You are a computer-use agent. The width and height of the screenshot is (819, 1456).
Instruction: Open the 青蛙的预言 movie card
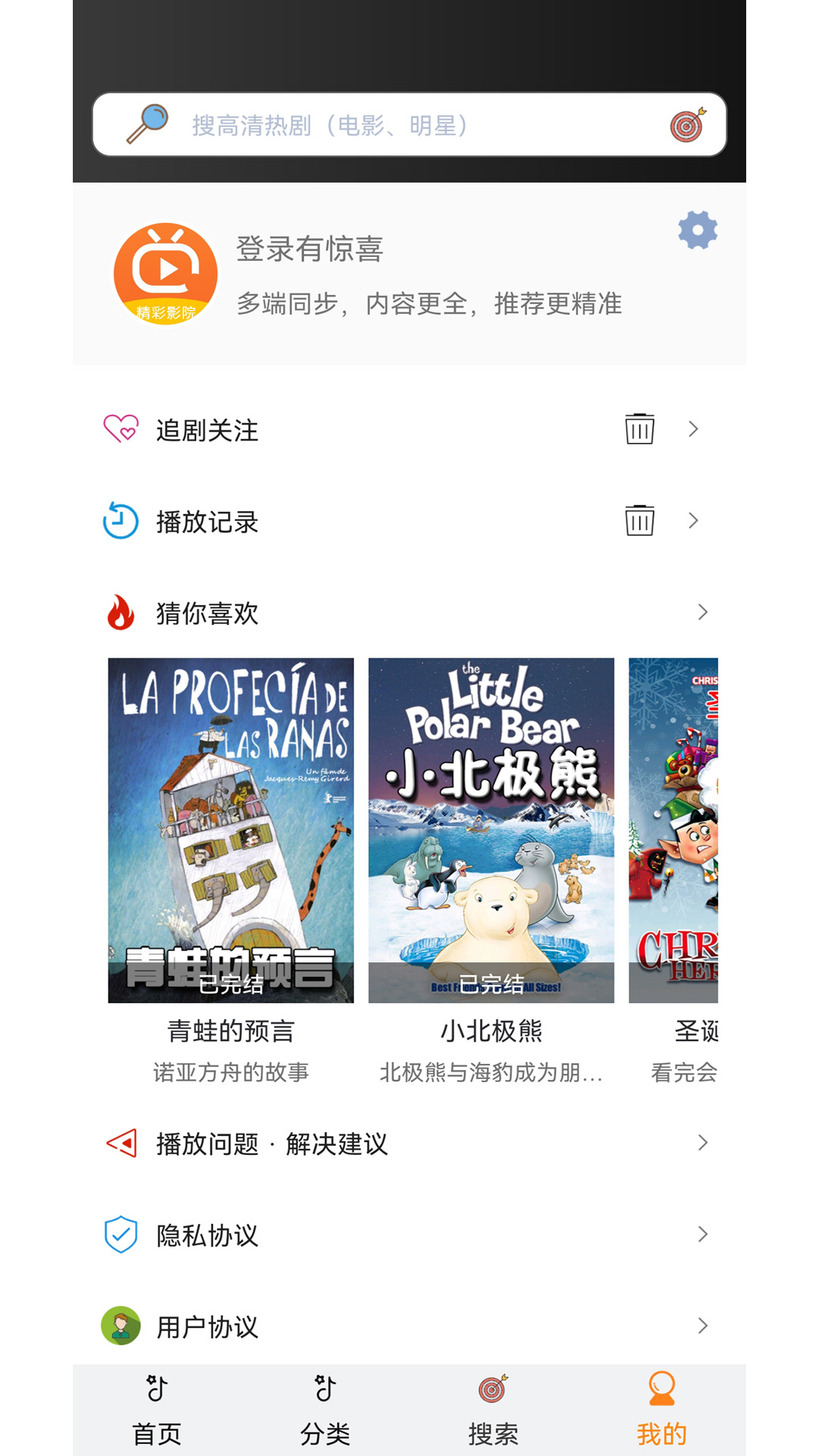(x=231, y=830)
